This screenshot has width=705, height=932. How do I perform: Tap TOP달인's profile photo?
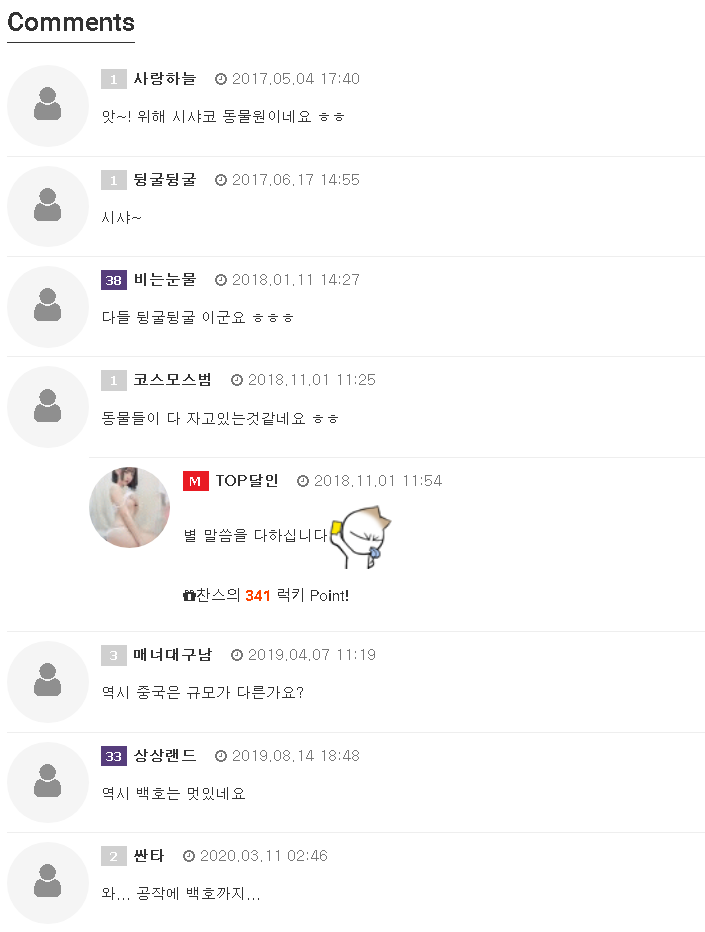(x=130, y=507)
